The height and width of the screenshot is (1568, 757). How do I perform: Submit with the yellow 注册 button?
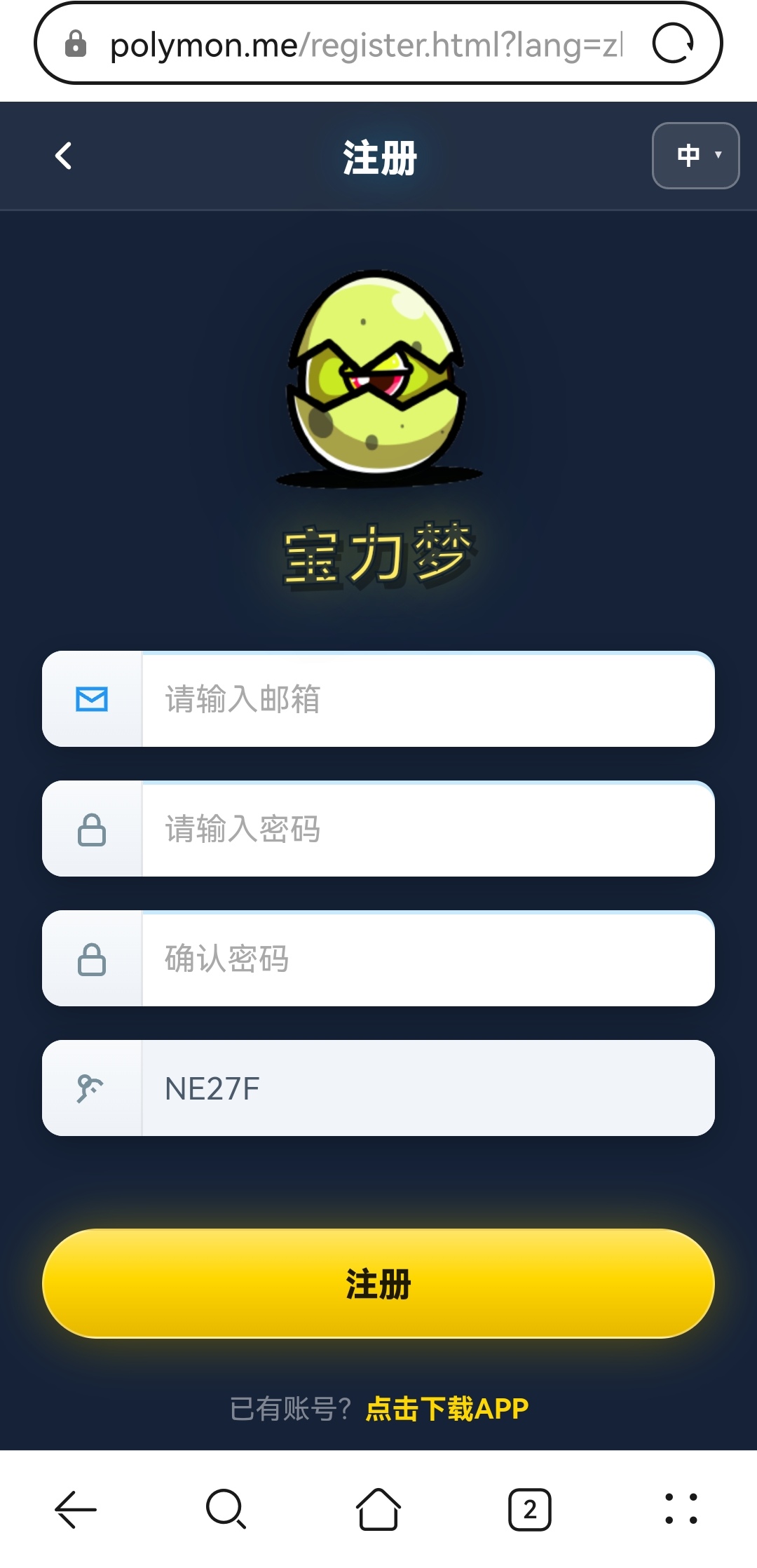point(378,1283)
